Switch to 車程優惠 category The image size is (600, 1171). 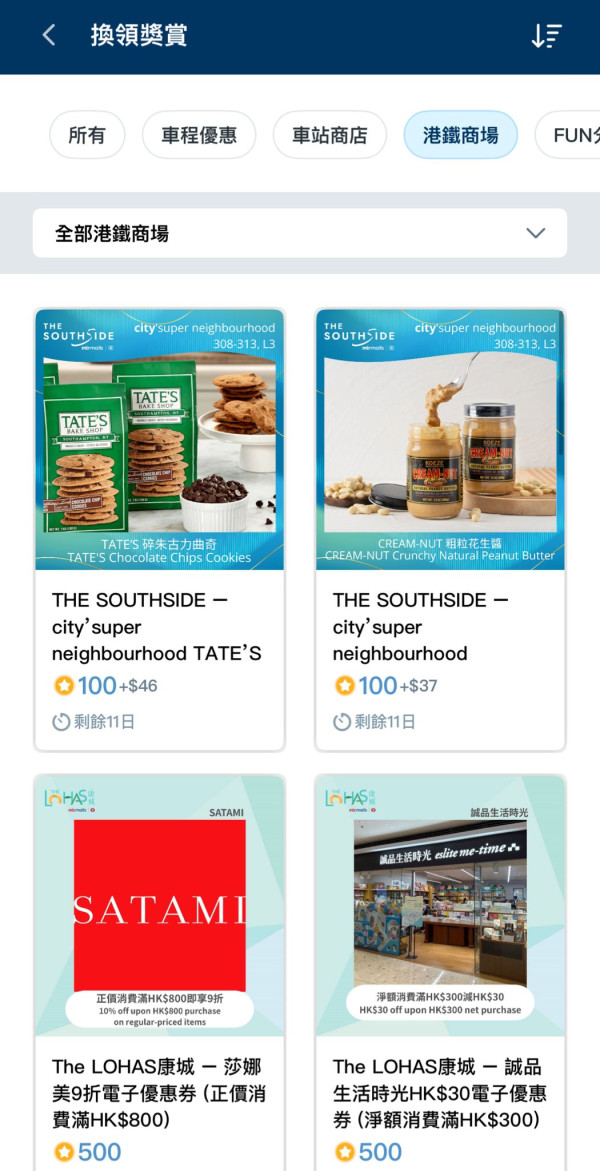coord(199,135)
